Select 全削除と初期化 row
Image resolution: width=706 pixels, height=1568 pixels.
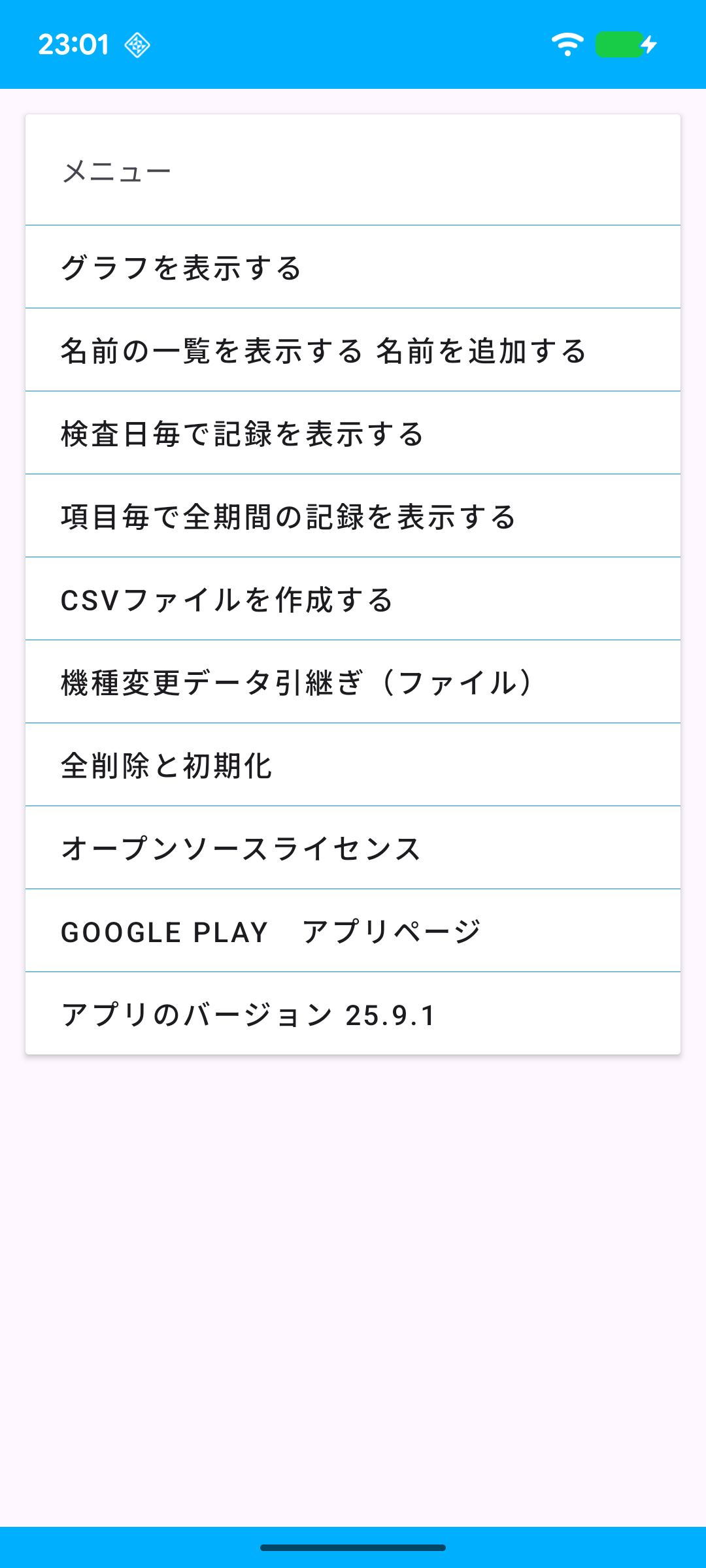(353, 765)
